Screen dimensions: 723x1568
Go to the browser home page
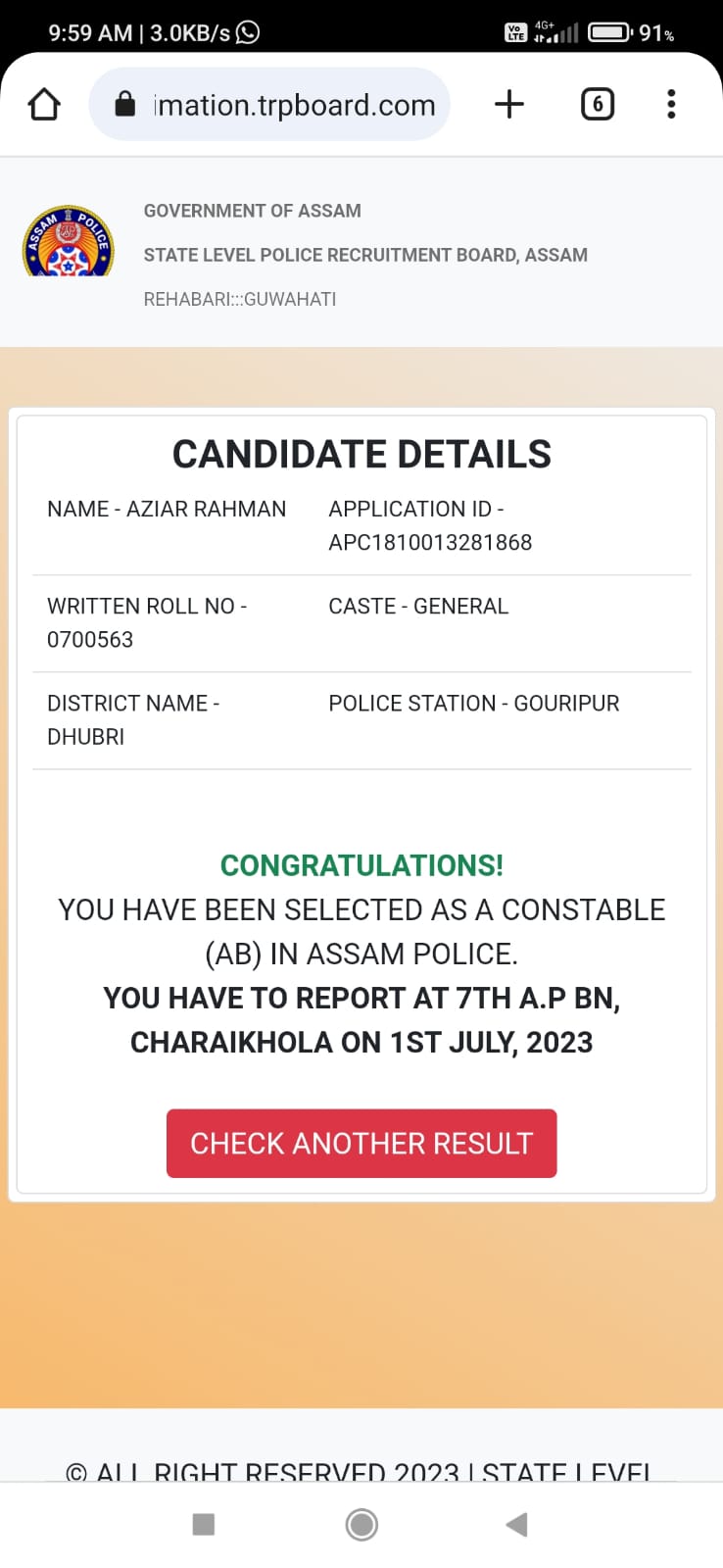(x=44, y=104)
